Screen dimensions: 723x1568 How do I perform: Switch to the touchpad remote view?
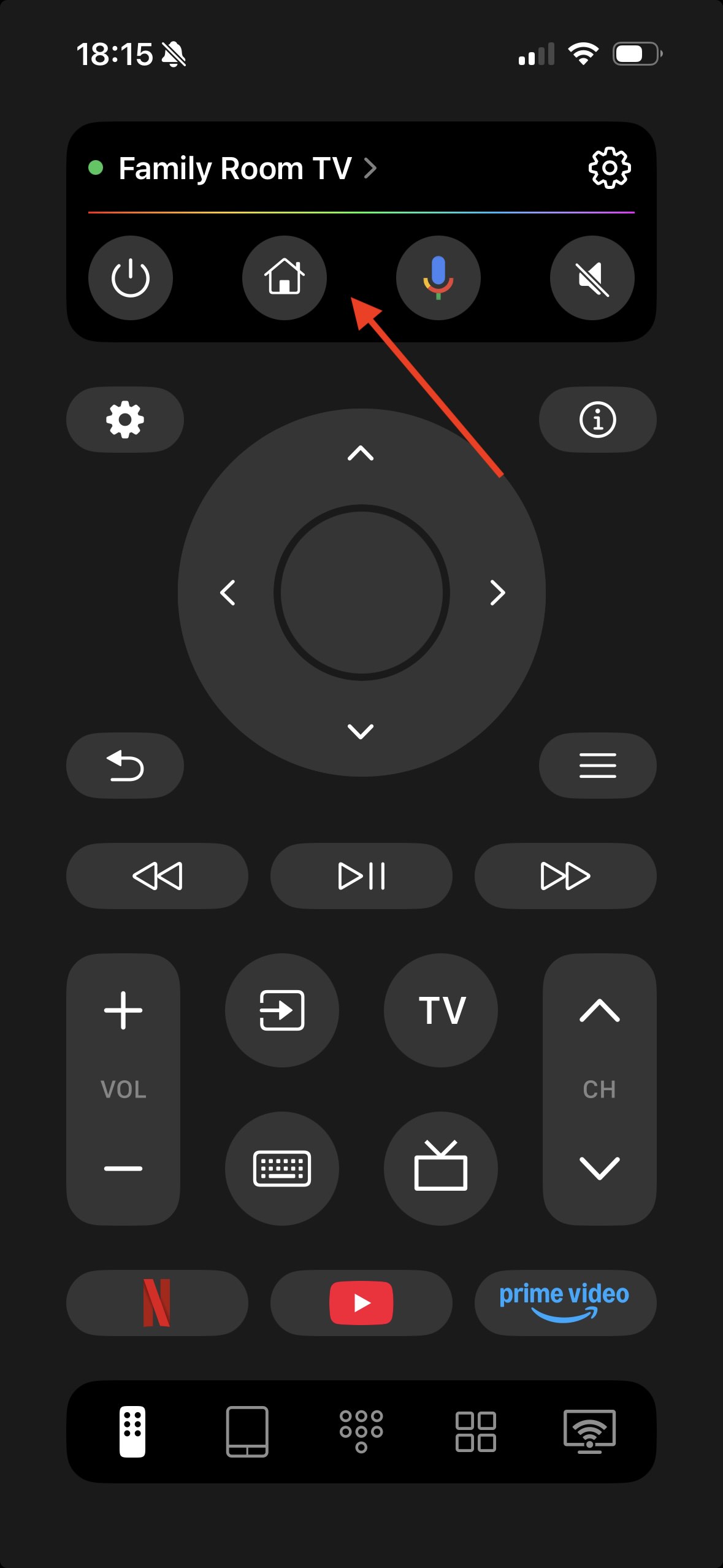point(247,1432)
